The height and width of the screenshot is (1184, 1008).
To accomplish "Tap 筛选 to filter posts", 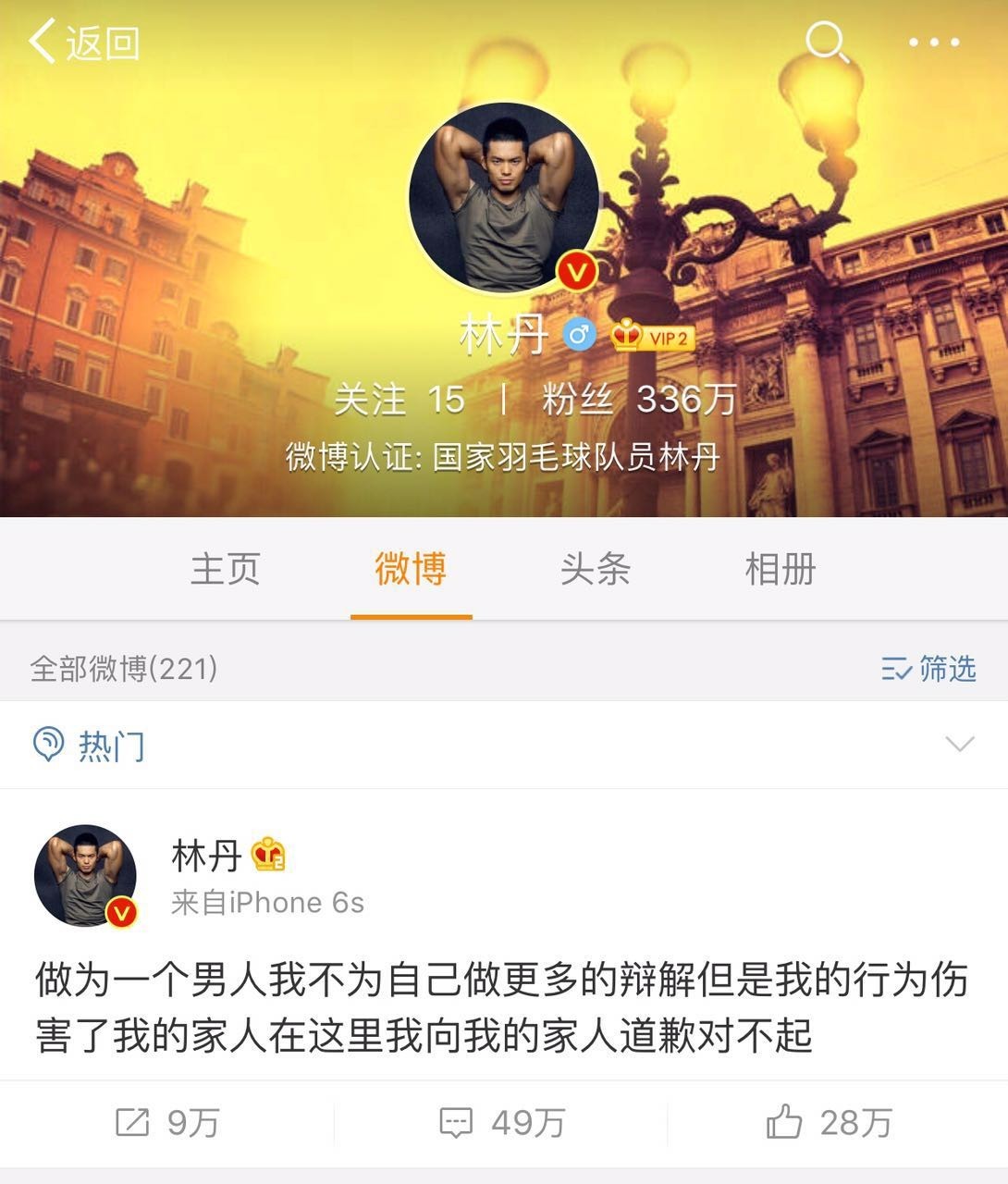I will point(929,668).
